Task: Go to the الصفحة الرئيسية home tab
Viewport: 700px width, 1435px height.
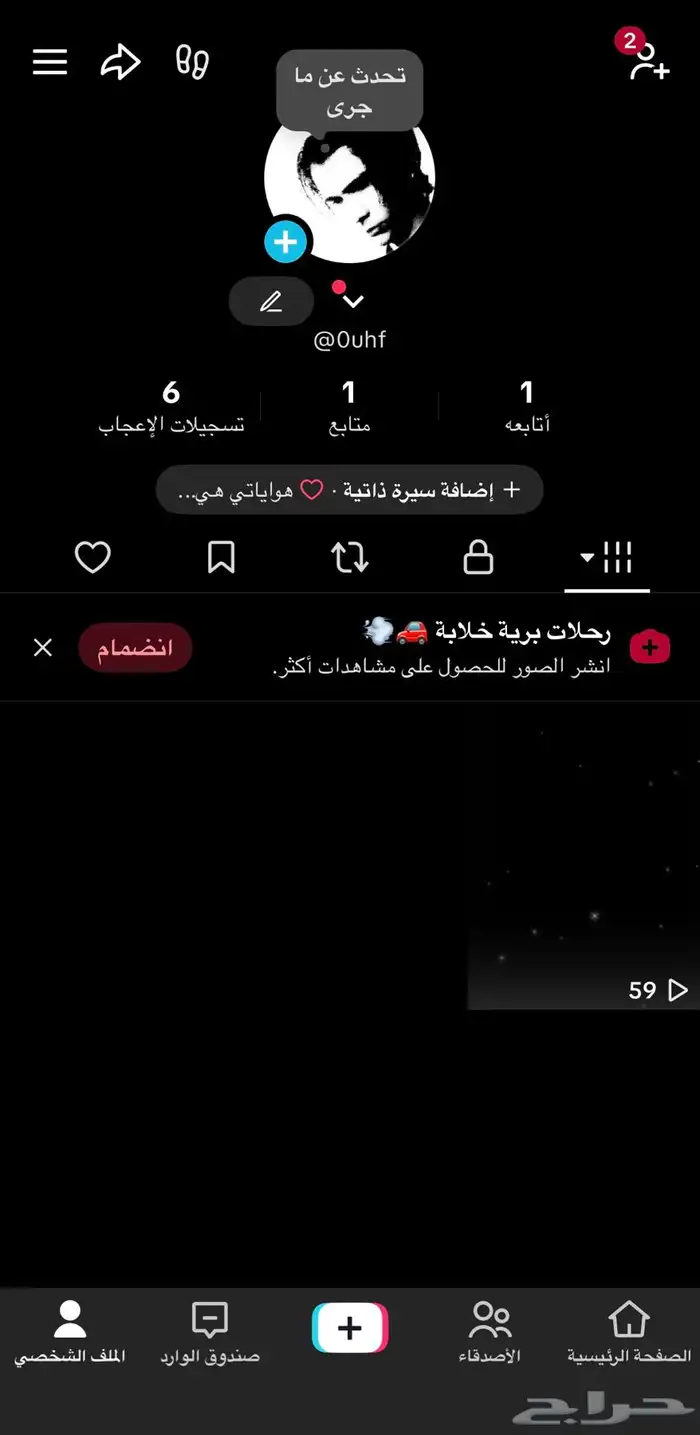Action: 629,1332
